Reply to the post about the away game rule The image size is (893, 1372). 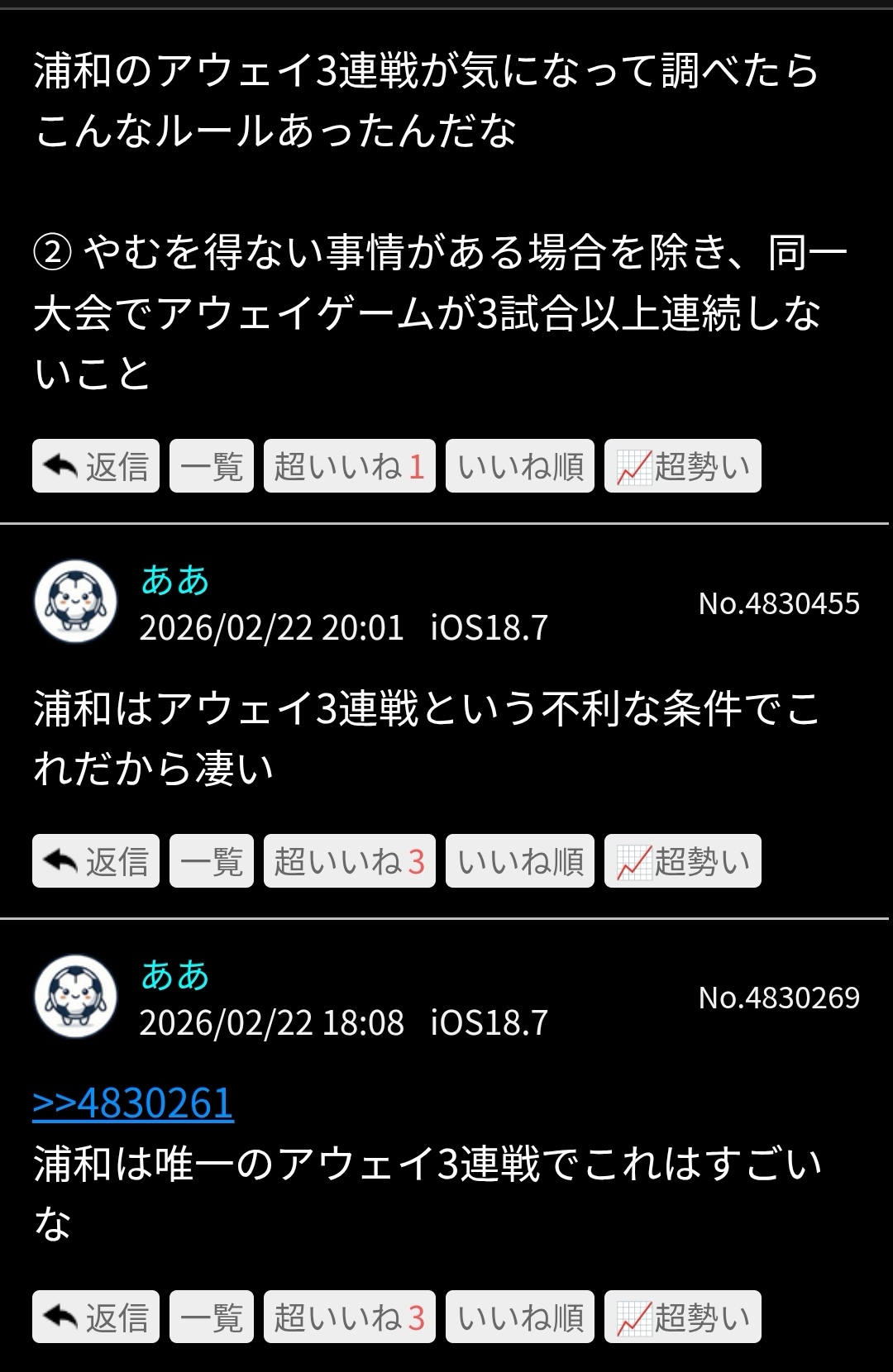pos(96,466)
